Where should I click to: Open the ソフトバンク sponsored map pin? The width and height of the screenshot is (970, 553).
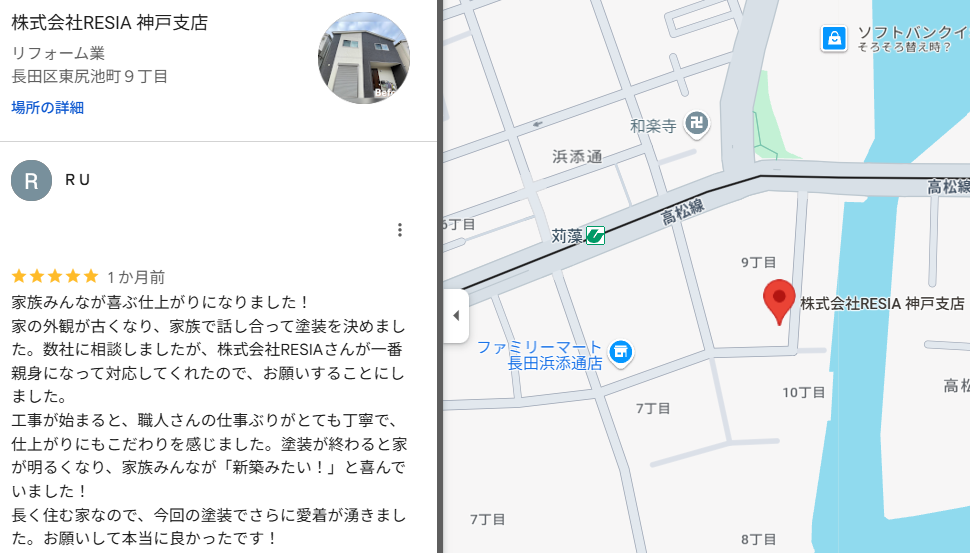[834, 38]
